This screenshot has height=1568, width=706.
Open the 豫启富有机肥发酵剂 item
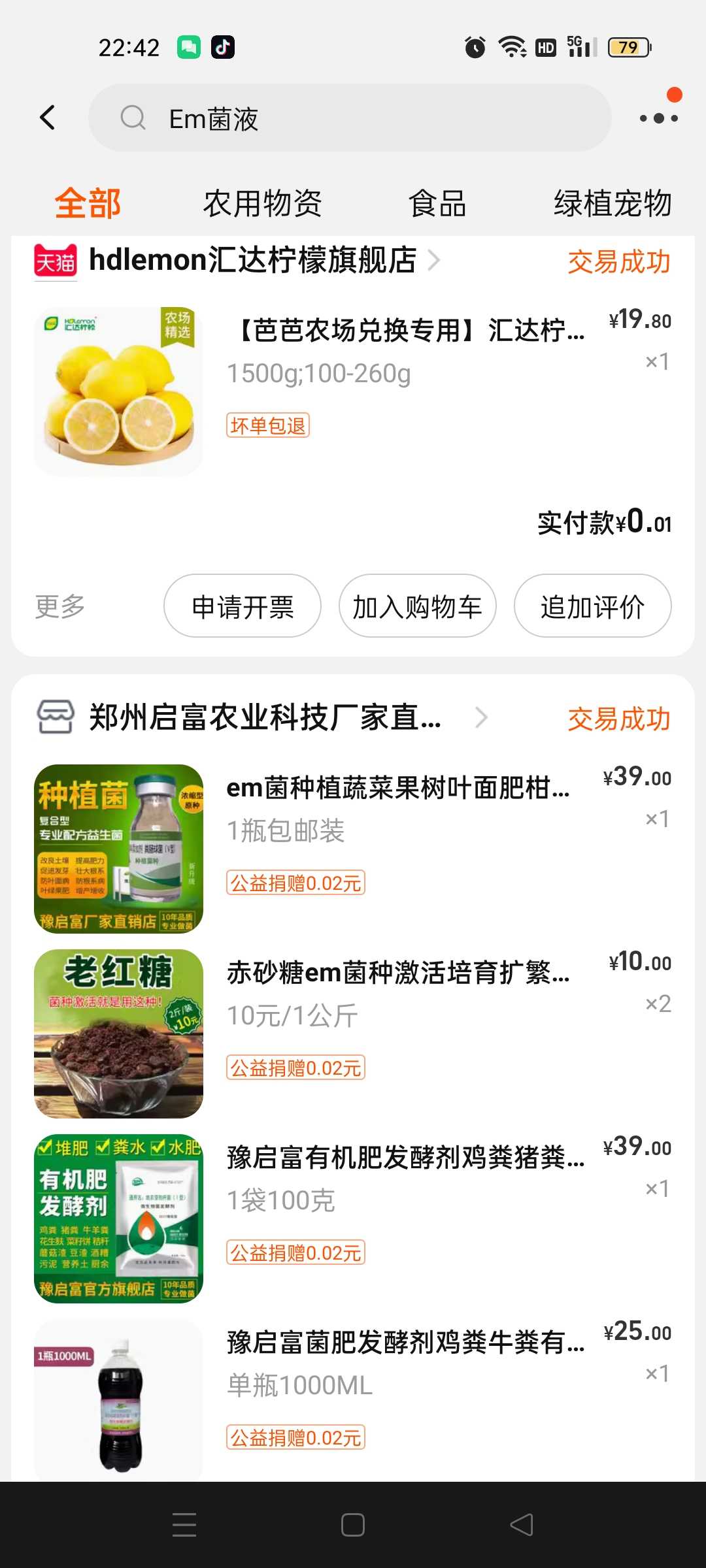353,1218
